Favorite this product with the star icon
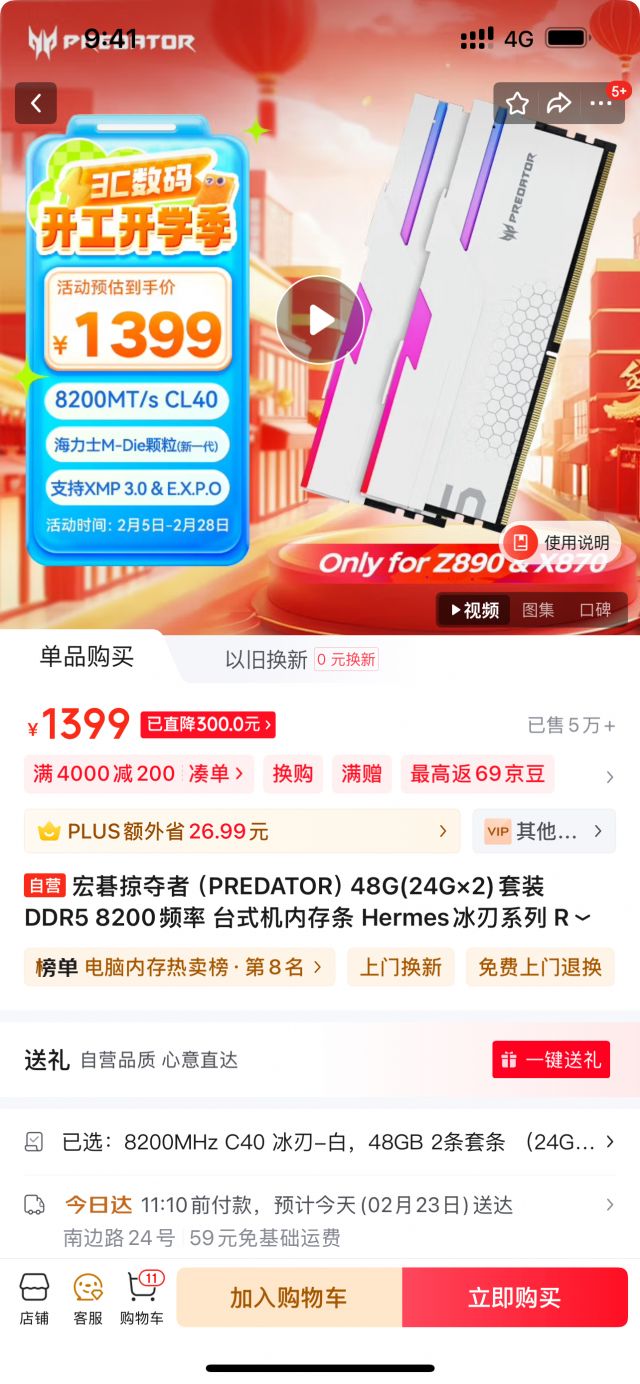The image size is (640, 1384). coord(517,103)
